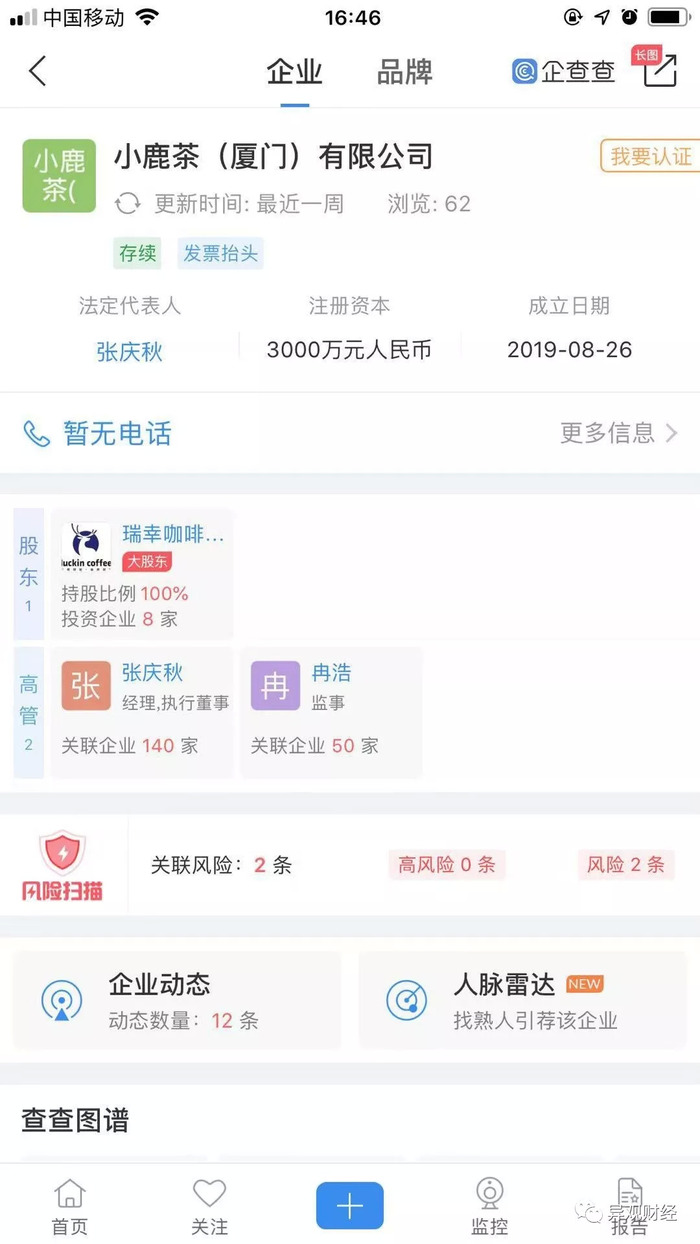Viewport: 700px width, 1244px height.
Task: Open the 发票抬头 chip
Action: 220,253
